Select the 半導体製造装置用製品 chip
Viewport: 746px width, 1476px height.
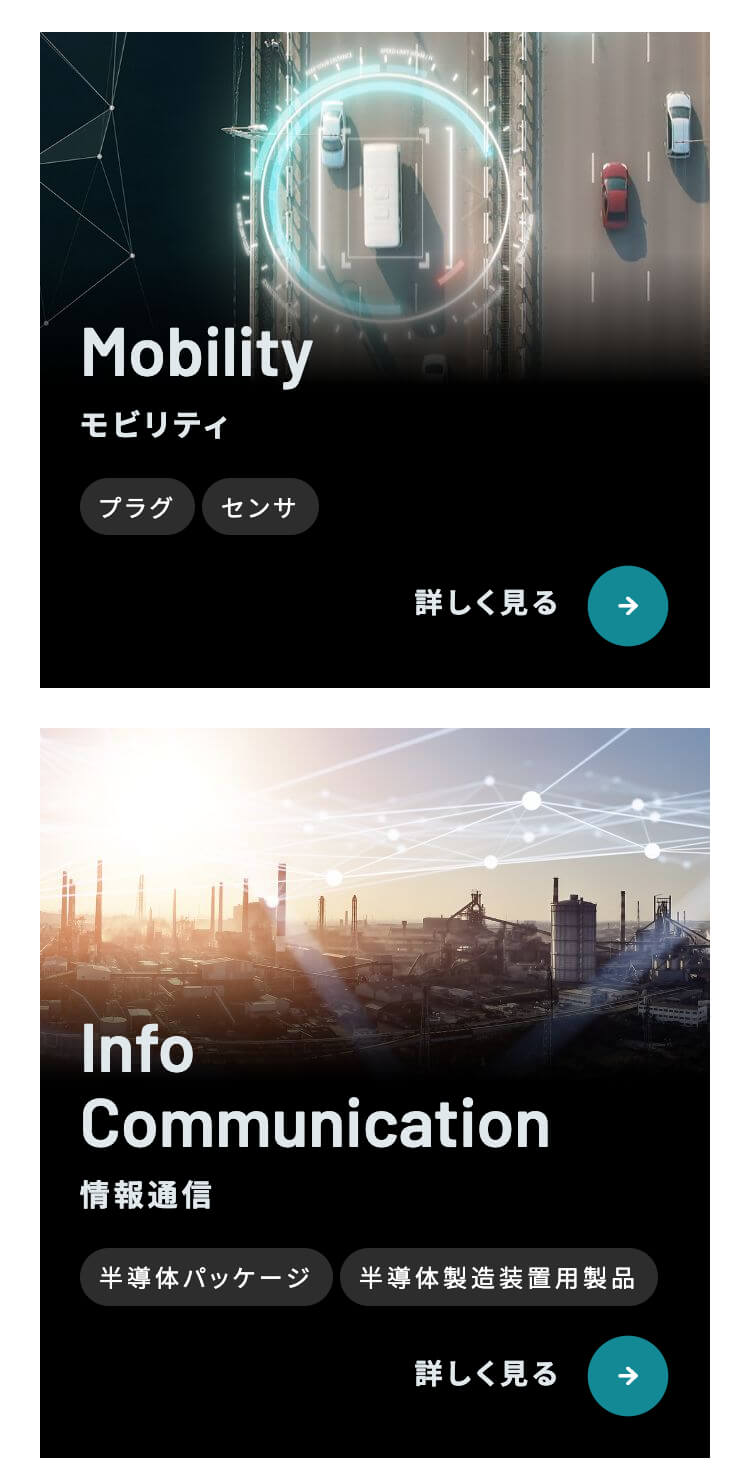coord(498,1277)
